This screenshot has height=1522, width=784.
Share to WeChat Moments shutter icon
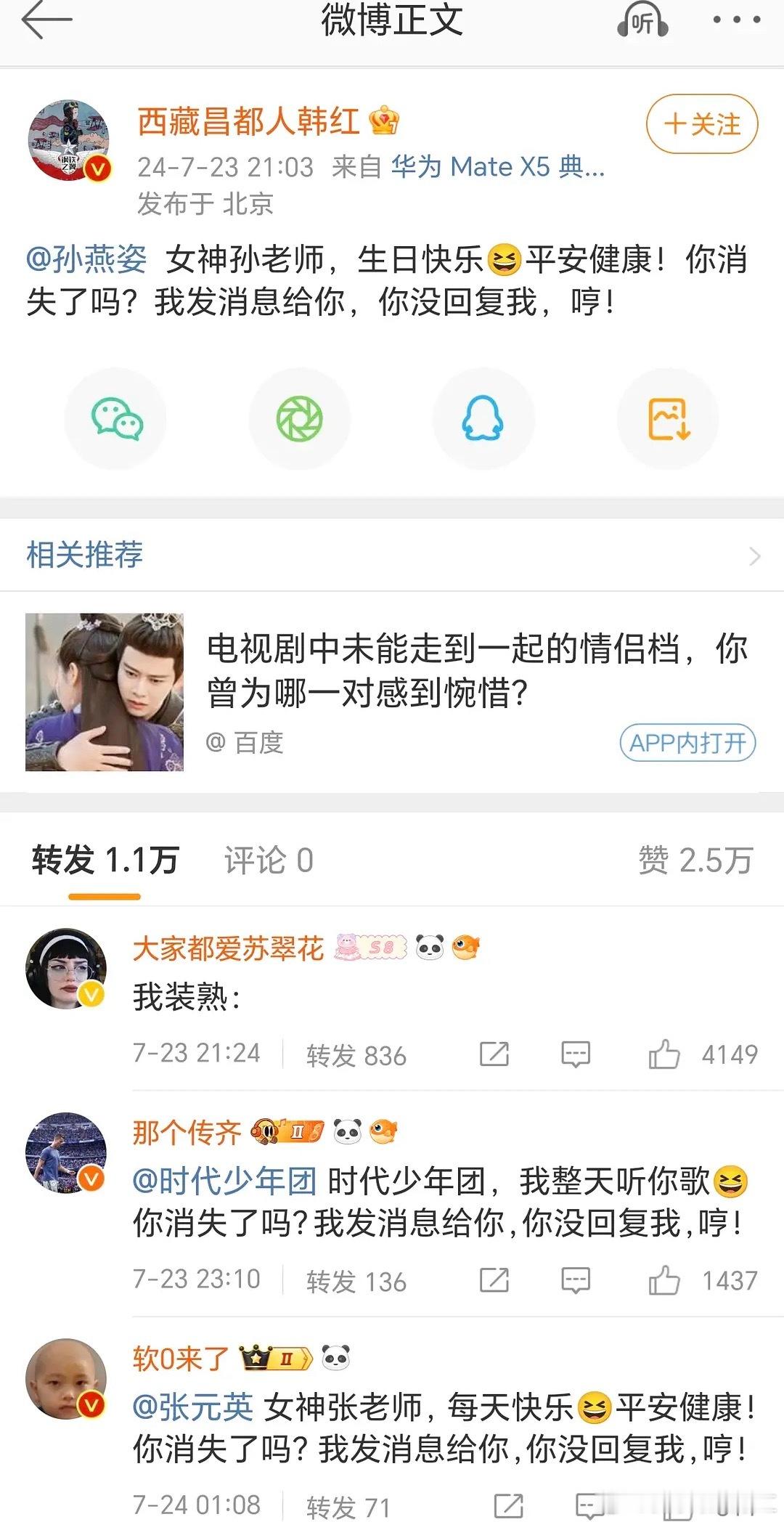(x=299, y=419)
